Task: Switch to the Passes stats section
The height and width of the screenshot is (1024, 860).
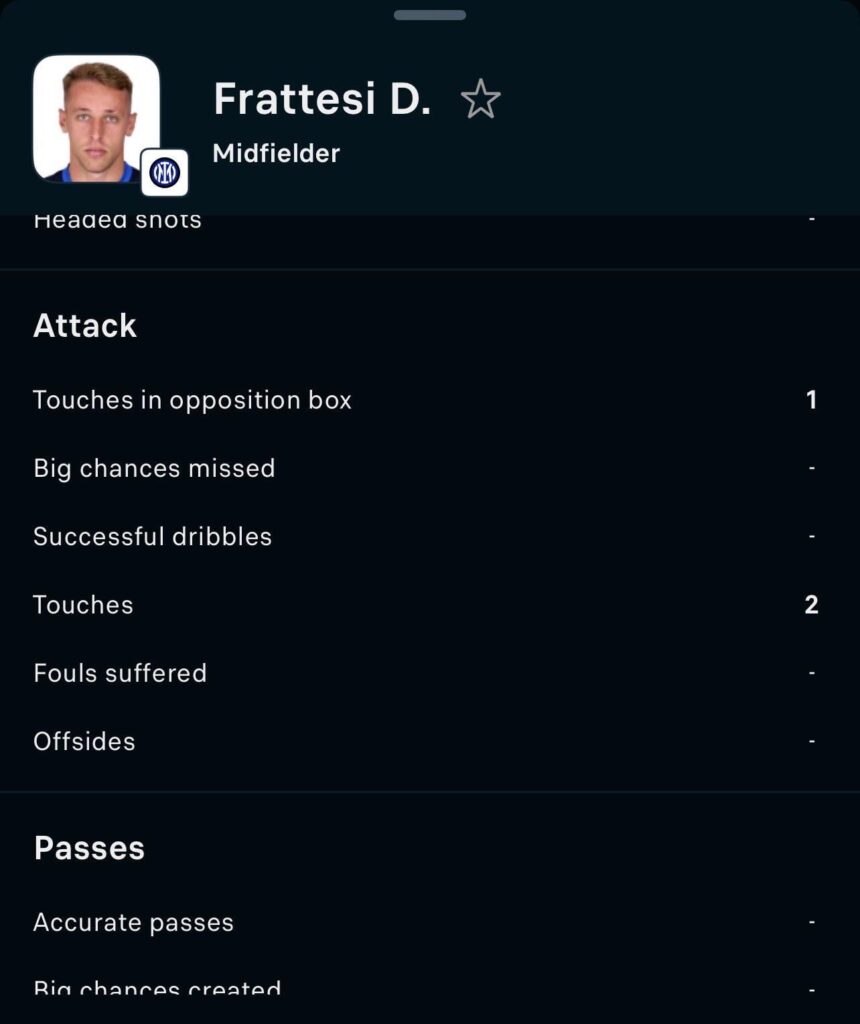Action: (x=89, y=847)
